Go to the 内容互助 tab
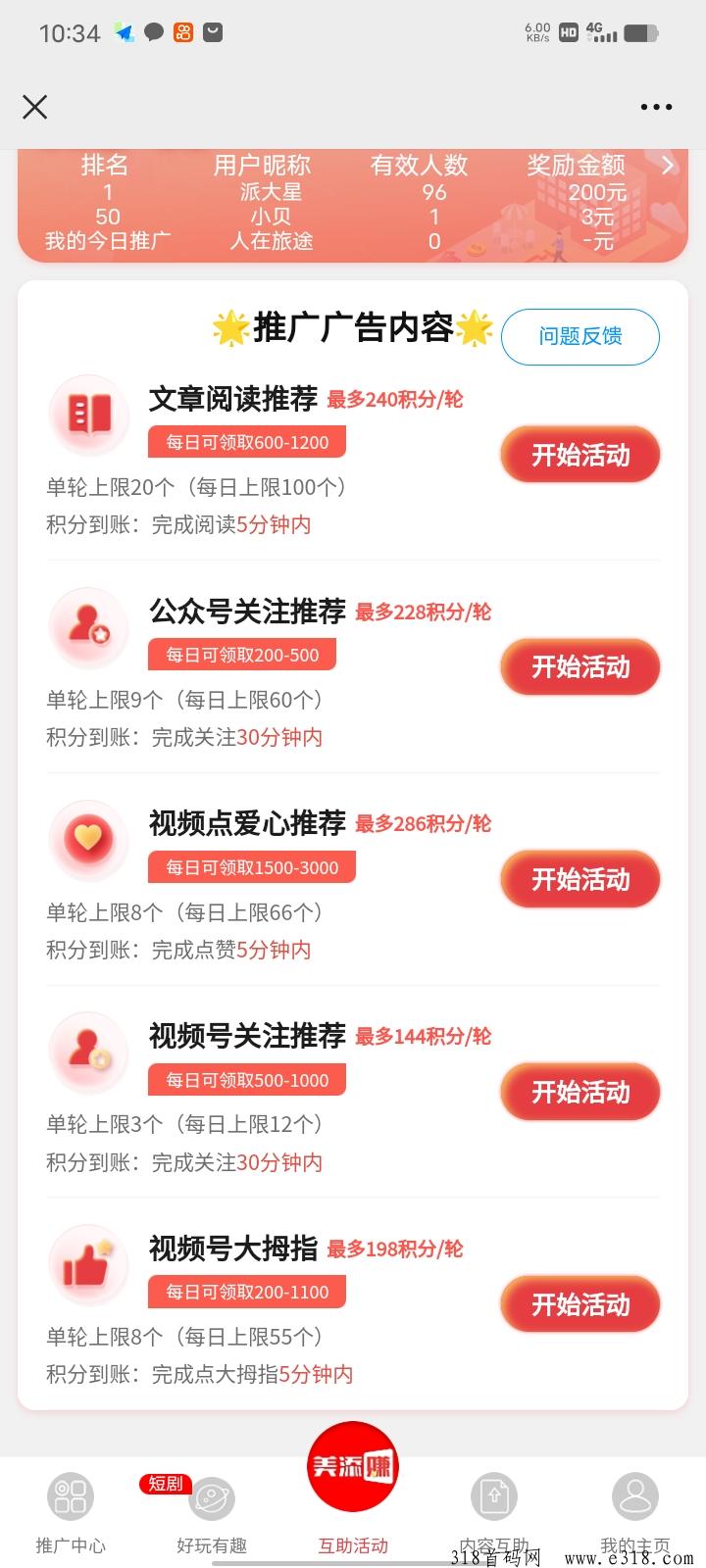706x1568 pixels. tap(494, 1514)
